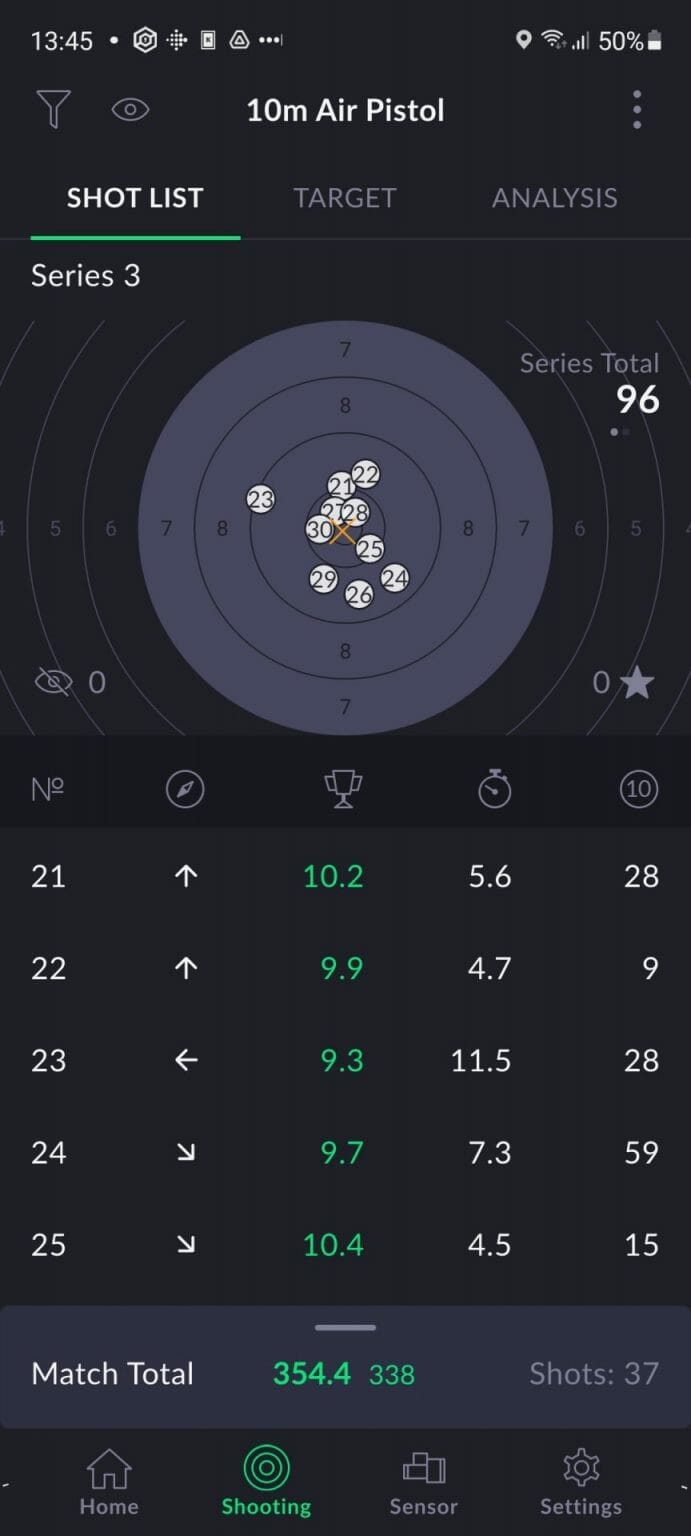Viewport: 691px width, 1536px height.
Task: Toggle the eye visibility icon in header
Action: click(130, 109)
